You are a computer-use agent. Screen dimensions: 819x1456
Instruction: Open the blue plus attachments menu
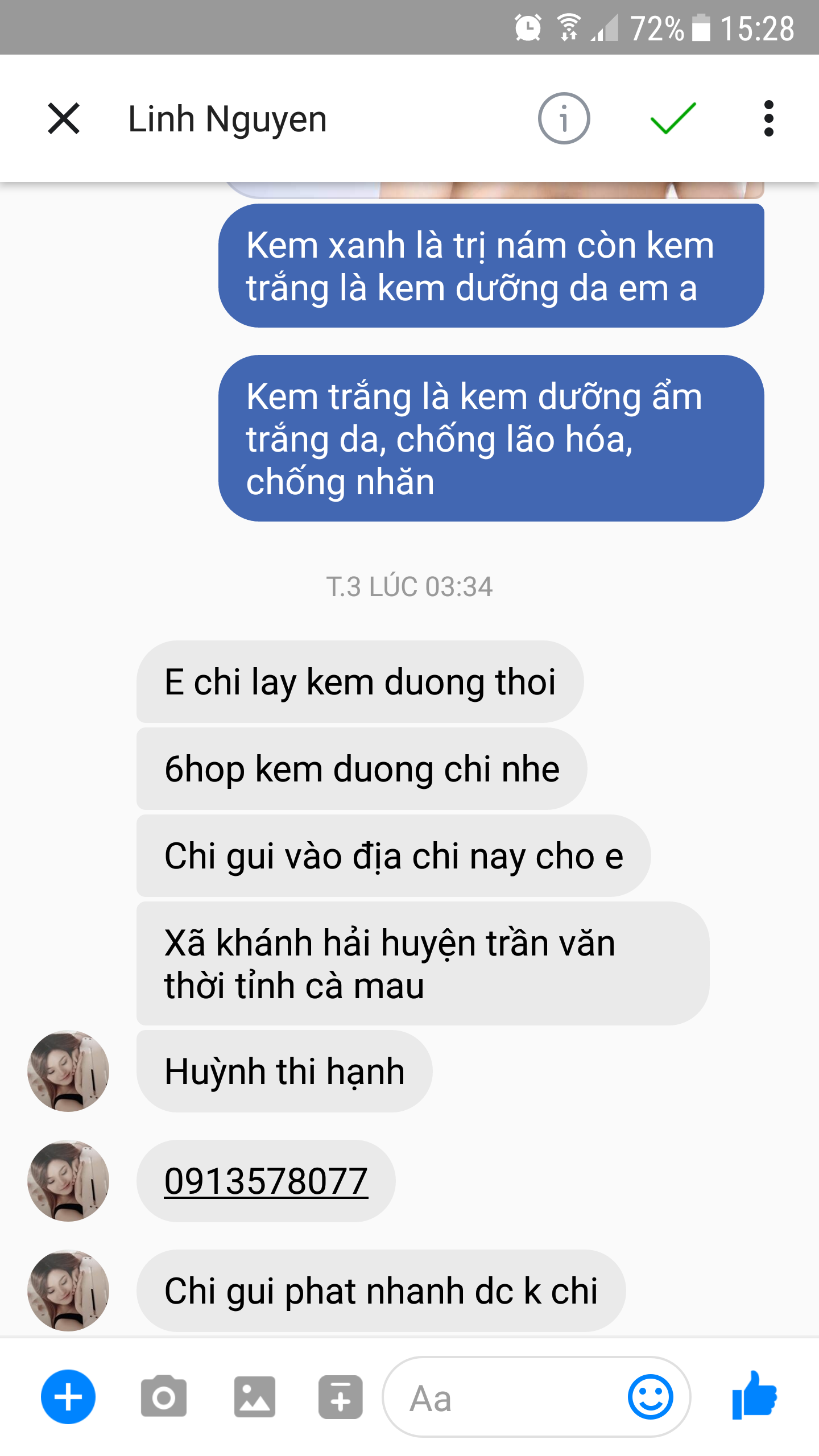pos(68,1397)
